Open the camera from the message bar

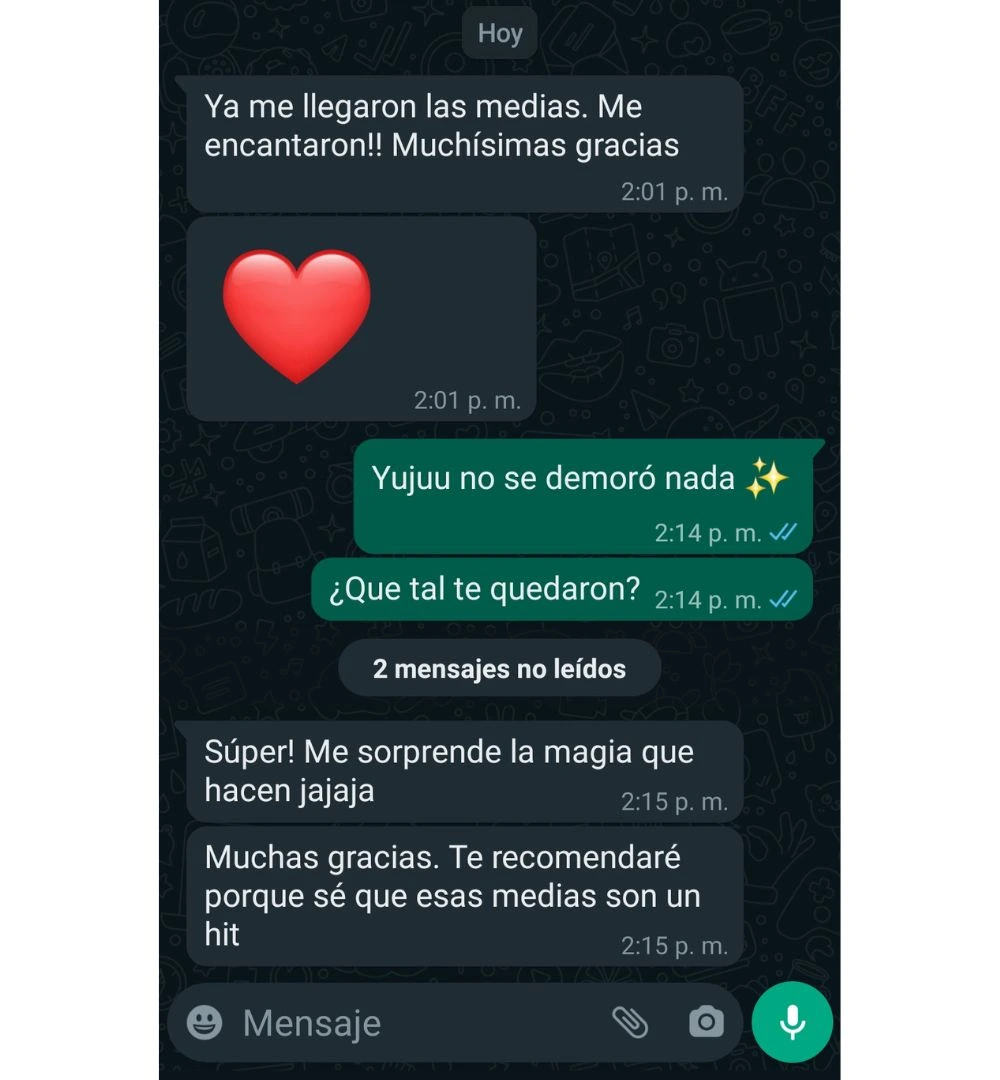(706, 1022)
